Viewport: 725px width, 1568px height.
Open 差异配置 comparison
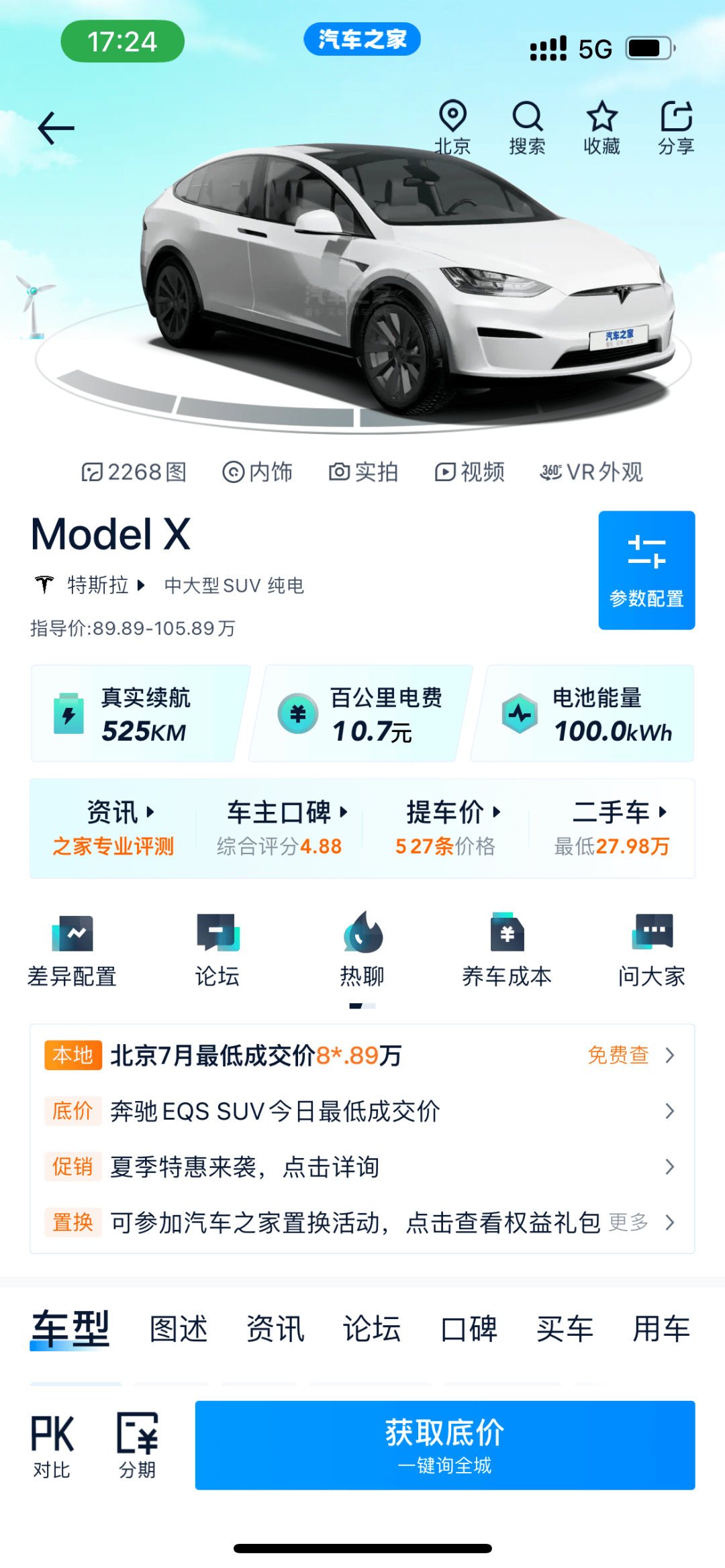pyautogui.click(x=72, y=949)
